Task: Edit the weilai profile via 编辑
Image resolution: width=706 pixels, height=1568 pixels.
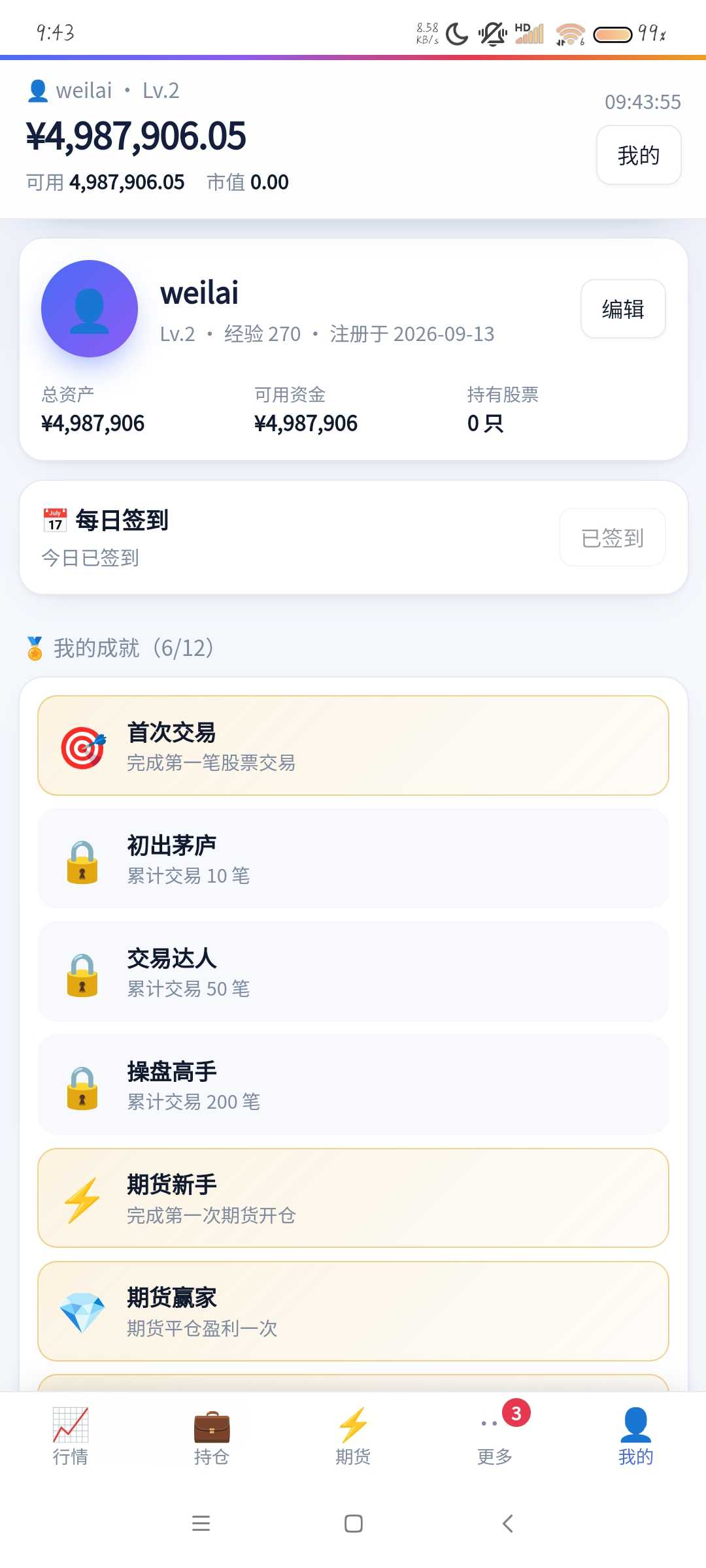Action: (623, 308)
